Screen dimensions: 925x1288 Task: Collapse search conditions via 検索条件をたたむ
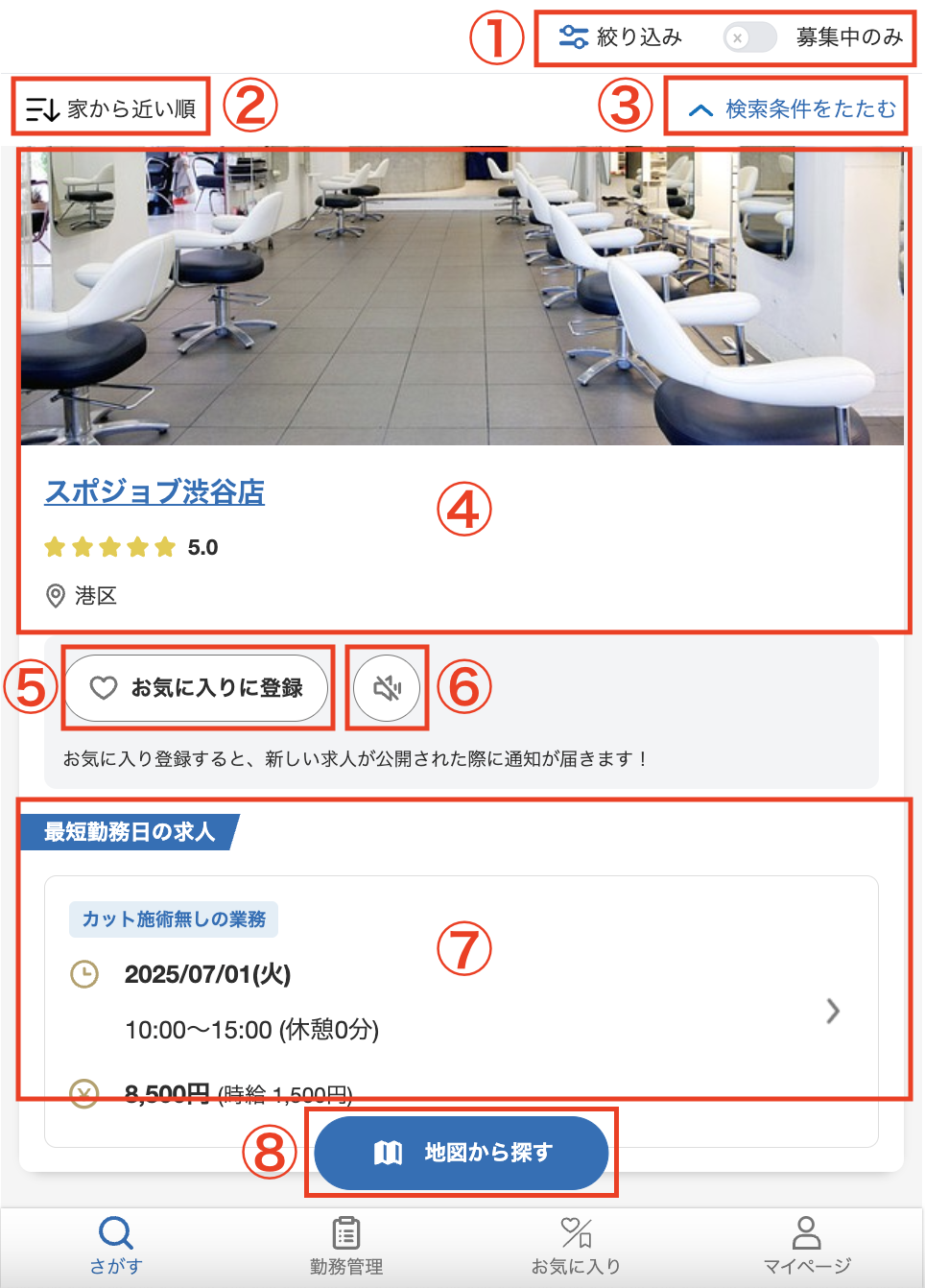787,109
